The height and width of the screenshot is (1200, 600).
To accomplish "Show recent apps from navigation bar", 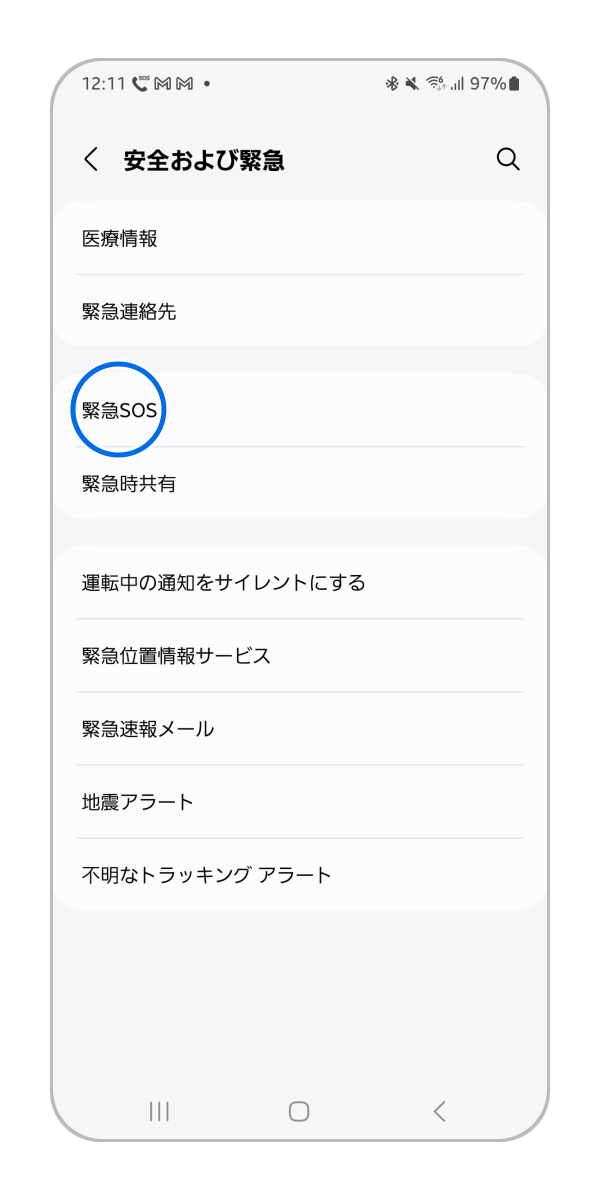I will [159, 1111].
